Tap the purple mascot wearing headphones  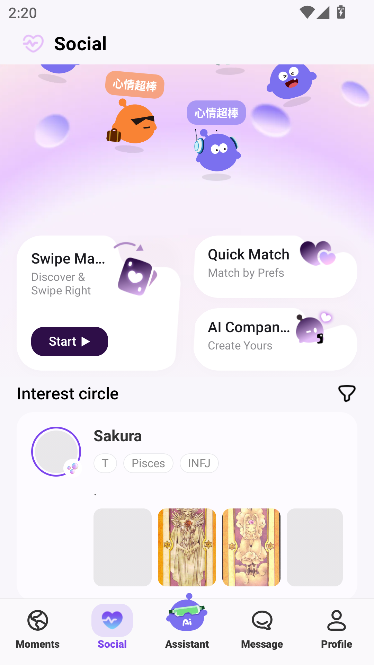[x=217, y=151]
